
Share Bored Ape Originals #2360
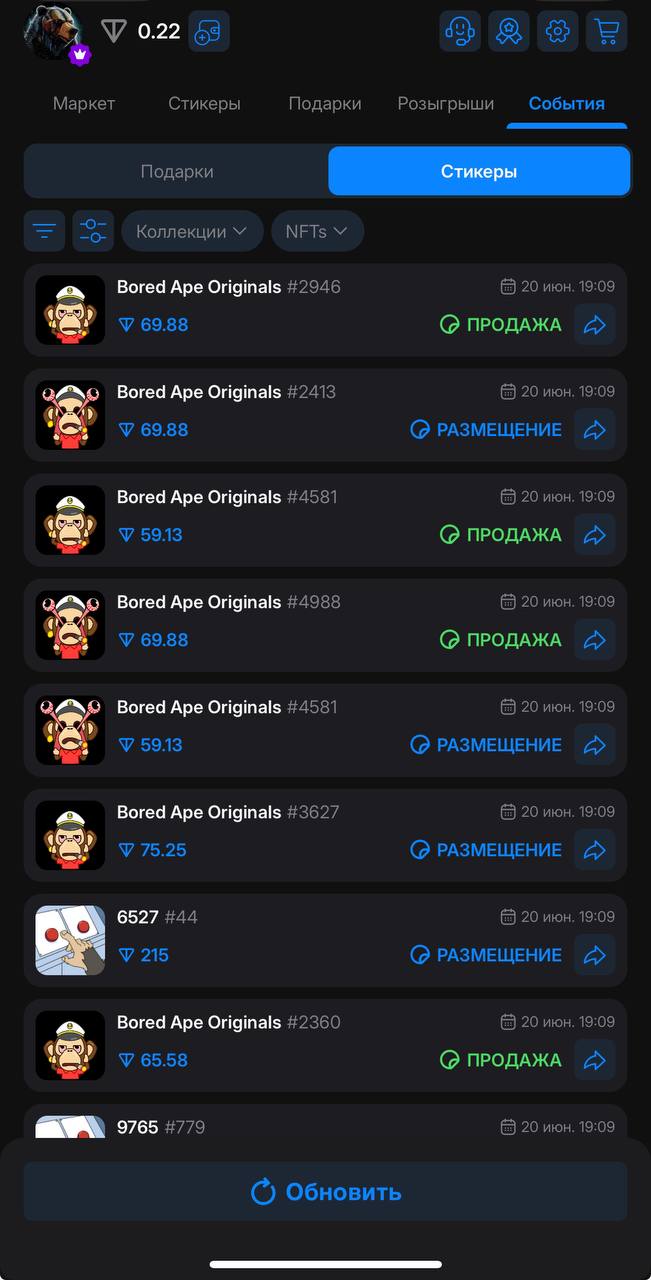click(x=595, y=1059)
